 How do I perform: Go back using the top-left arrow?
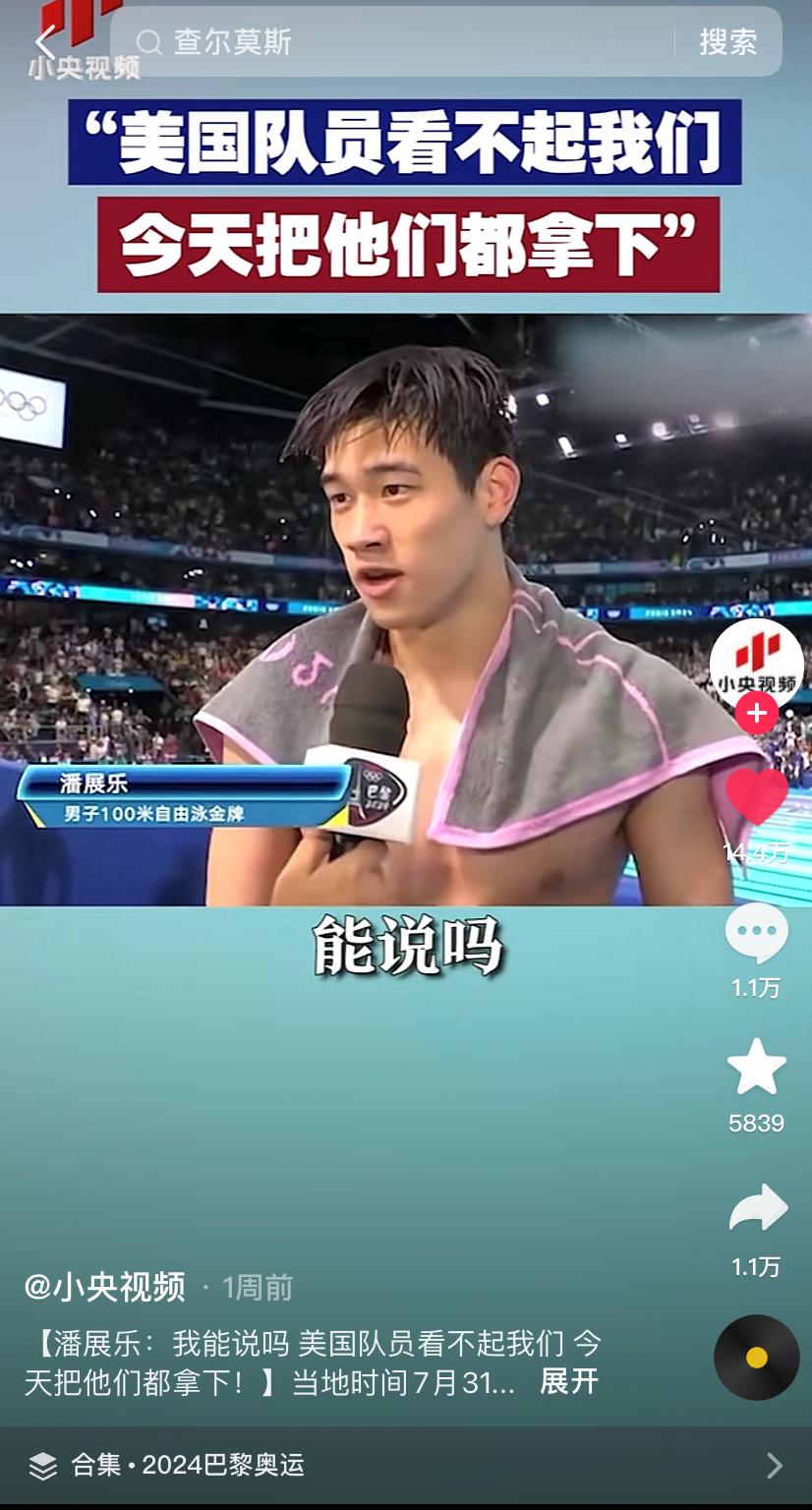45,43
